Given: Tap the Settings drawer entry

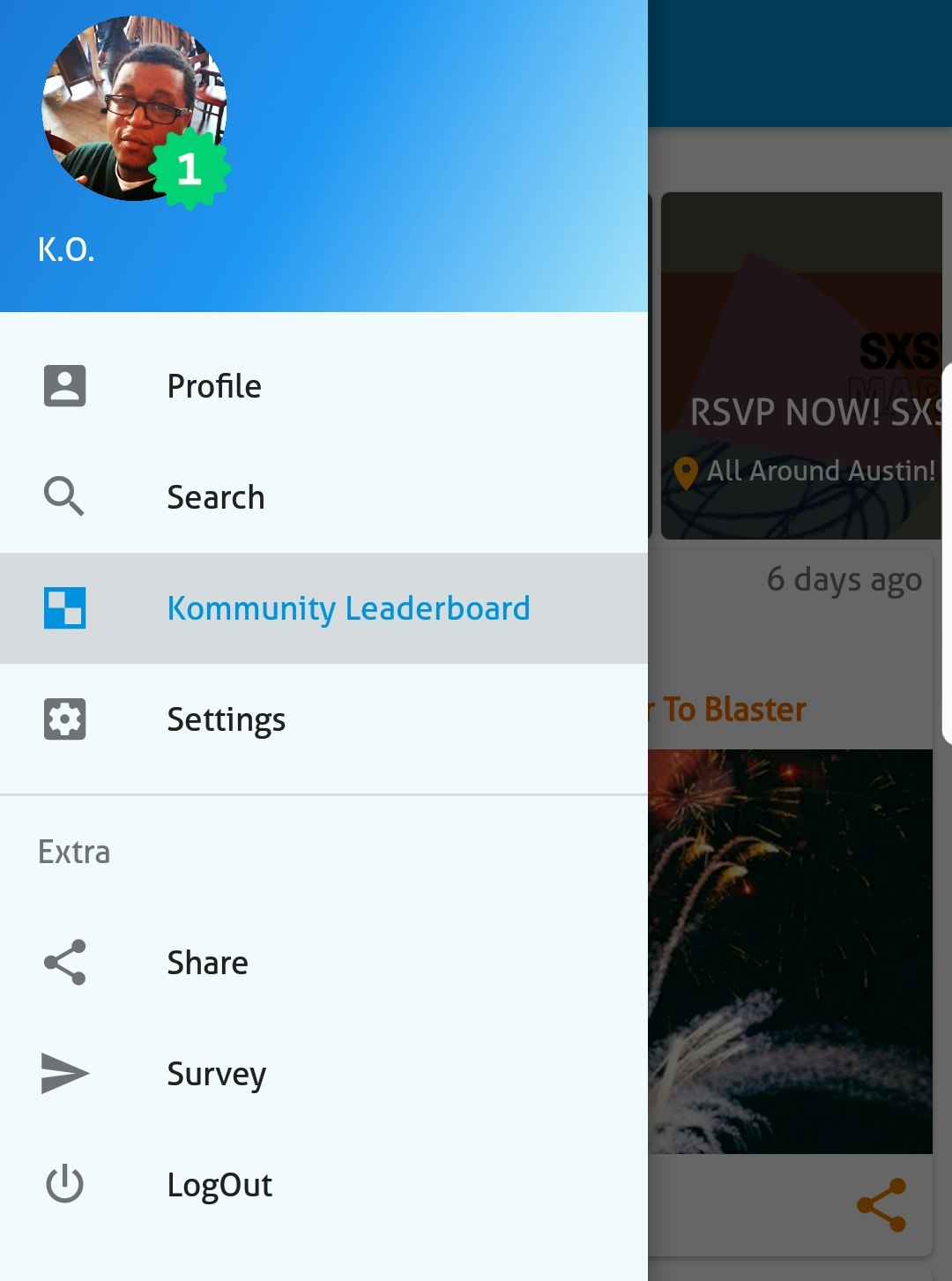Looking at the screenshot, I should click(226, 719).
